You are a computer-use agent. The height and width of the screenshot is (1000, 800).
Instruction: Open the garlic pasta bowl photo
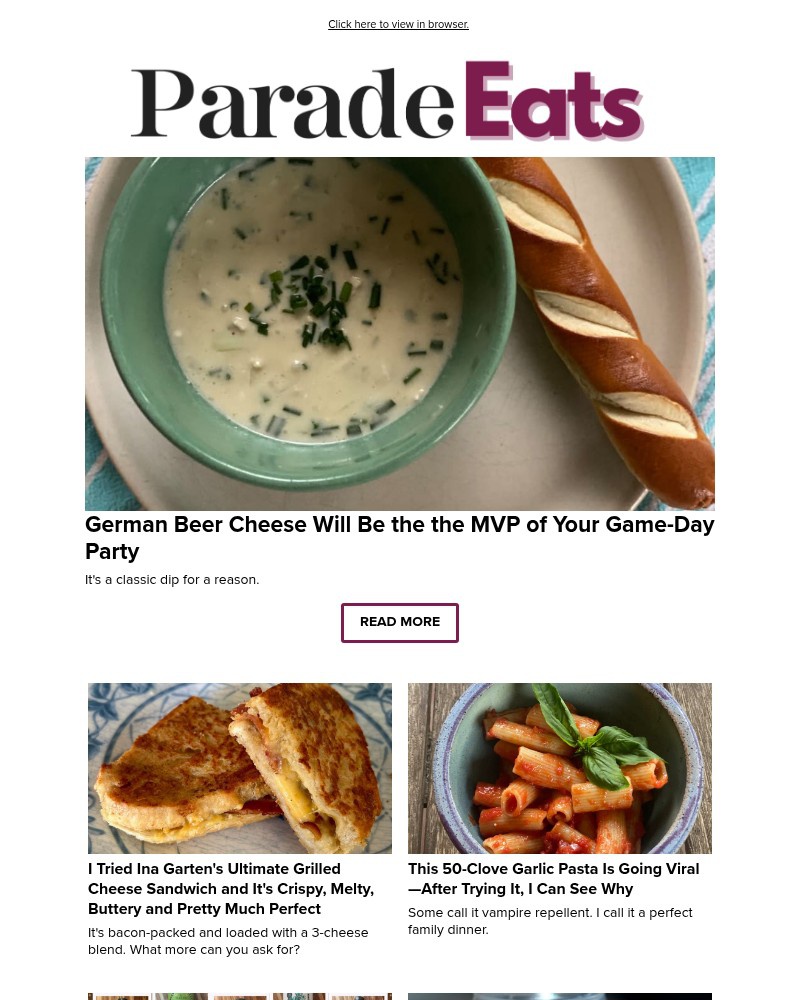(559, 768)
